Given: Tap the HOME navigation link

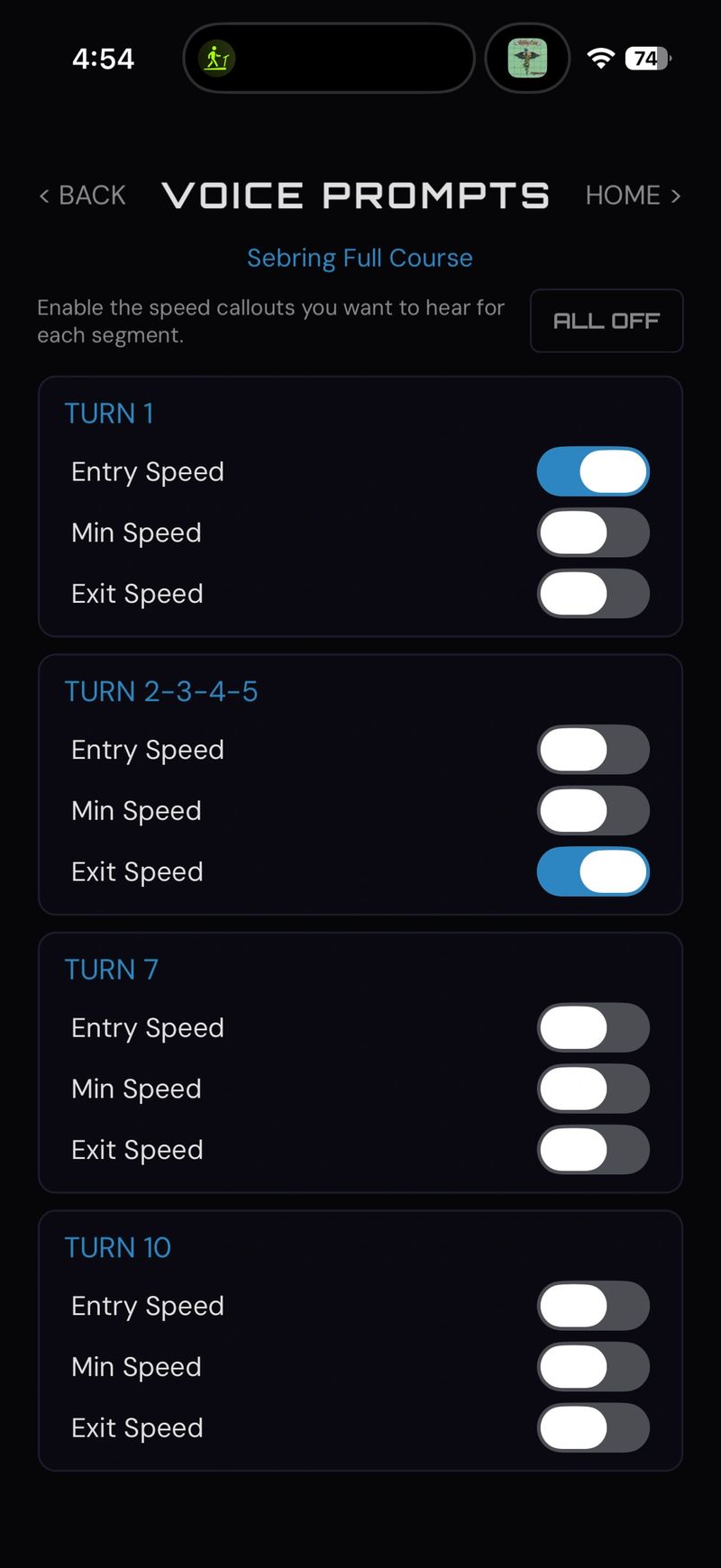Looking at the screenshot, I should (x=633, y=196).
